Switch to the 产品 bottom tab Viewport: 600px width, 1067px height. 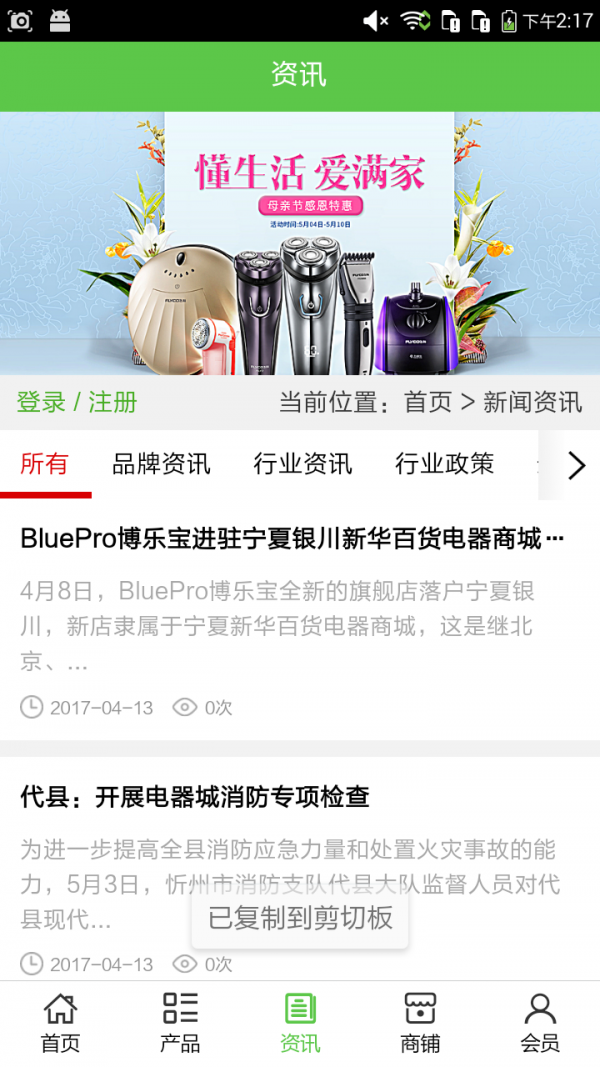tap(180, 1023)
